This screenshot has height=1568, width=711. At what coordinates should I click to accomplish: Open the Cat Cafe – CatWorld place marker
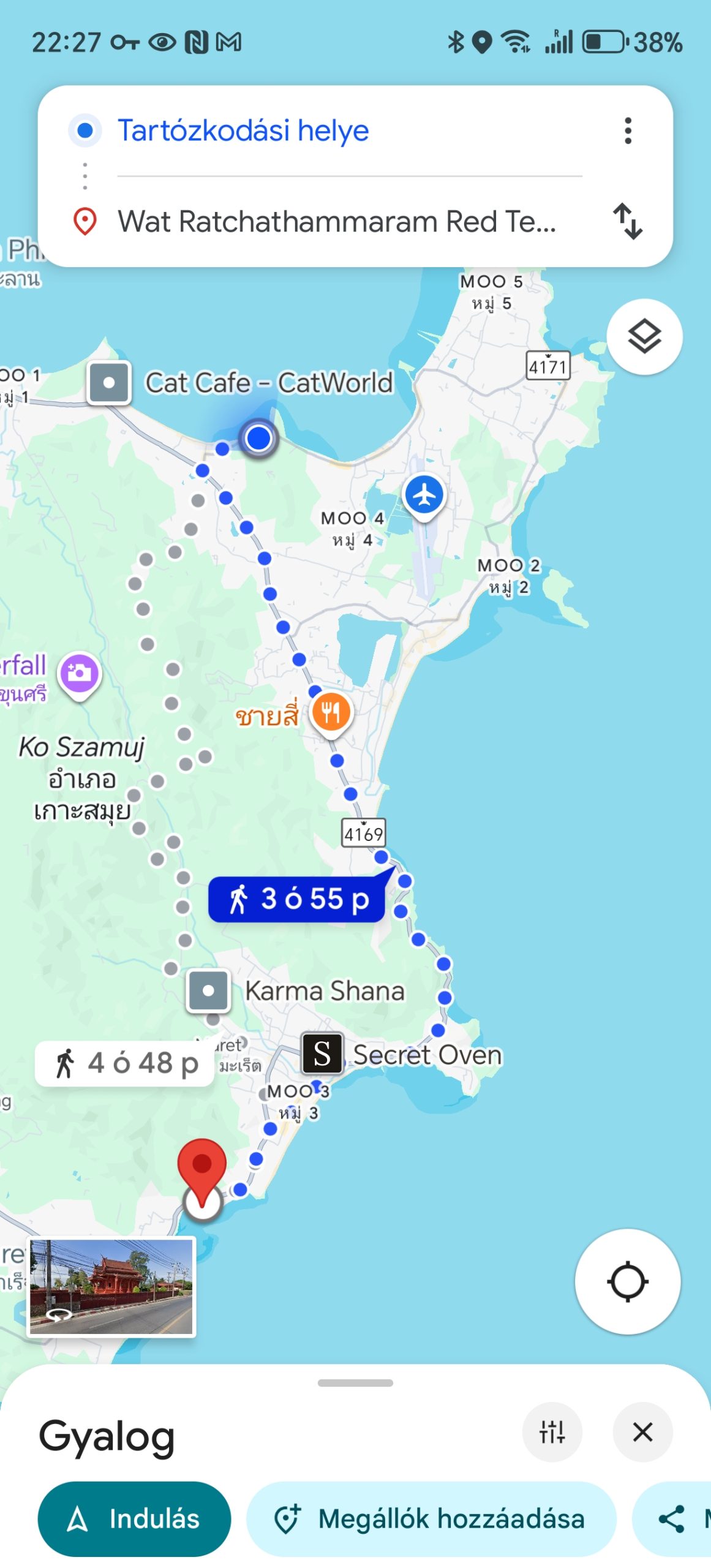coord(109,383)
